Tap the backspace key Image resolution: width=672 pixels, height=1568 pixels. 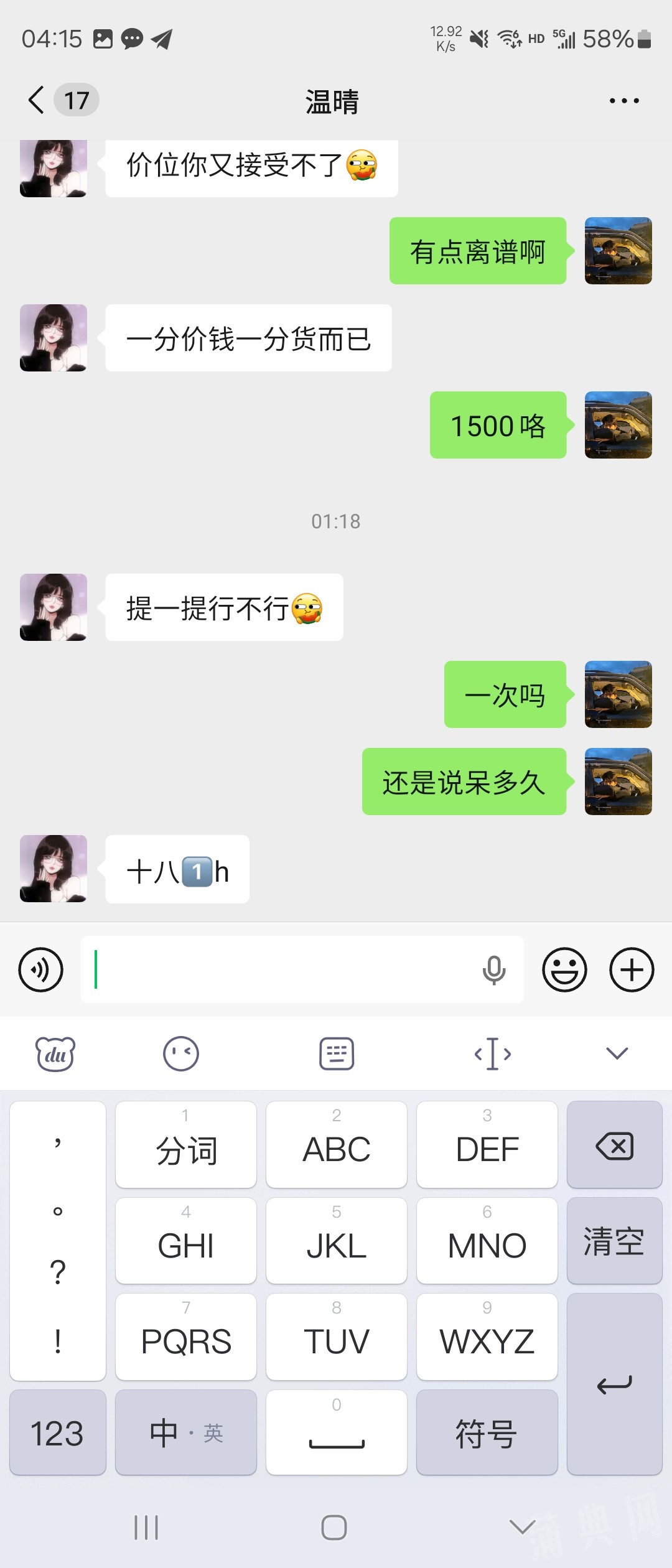click(615, 1146)
